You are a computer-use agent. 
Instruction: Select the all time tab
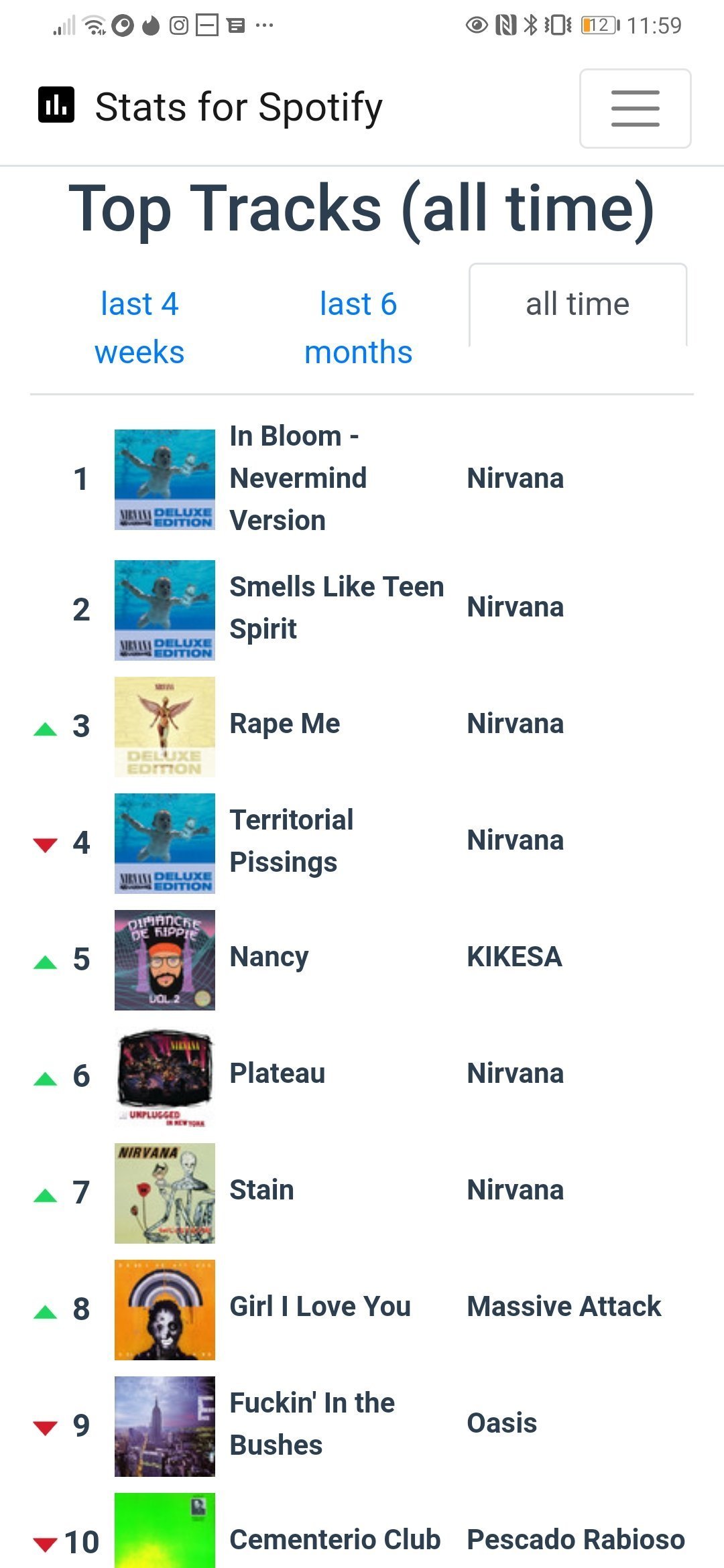(x=578, y=305)
